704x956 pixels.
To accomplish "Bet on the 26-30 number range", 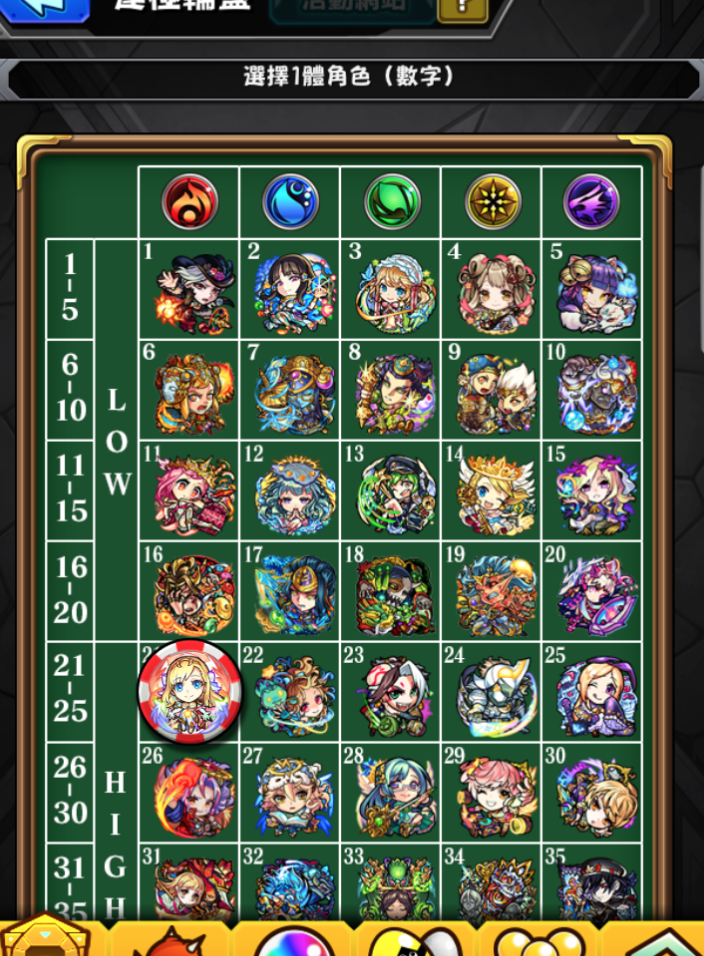I will (70, 792).
